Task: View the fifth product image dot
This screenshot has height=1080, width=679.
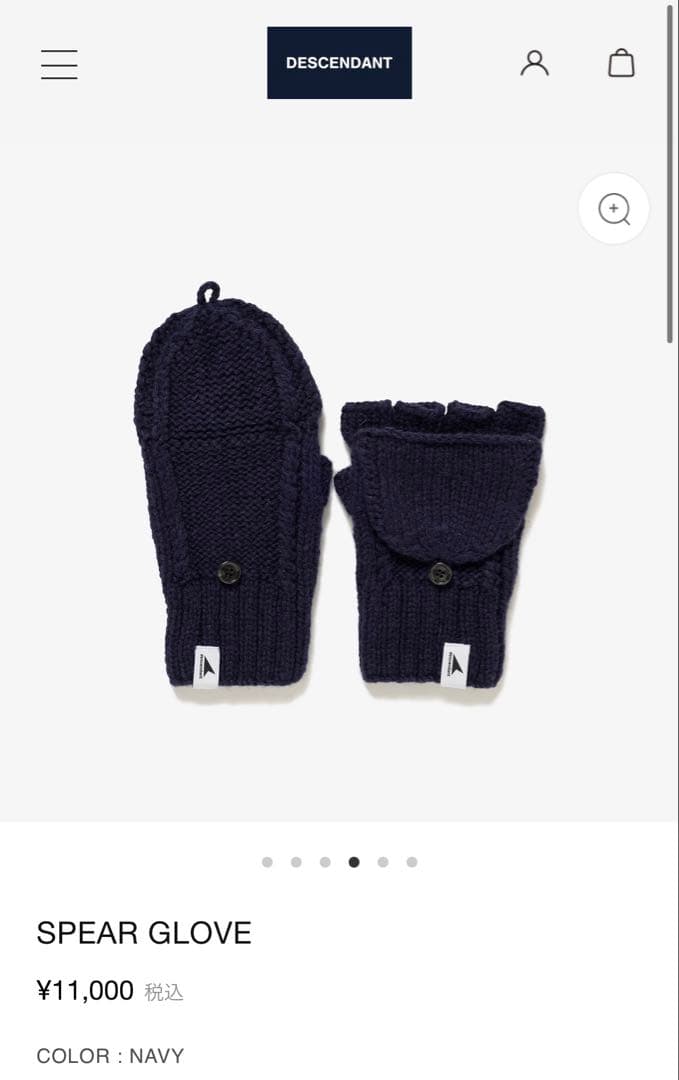Action: (x=383, y=862)
